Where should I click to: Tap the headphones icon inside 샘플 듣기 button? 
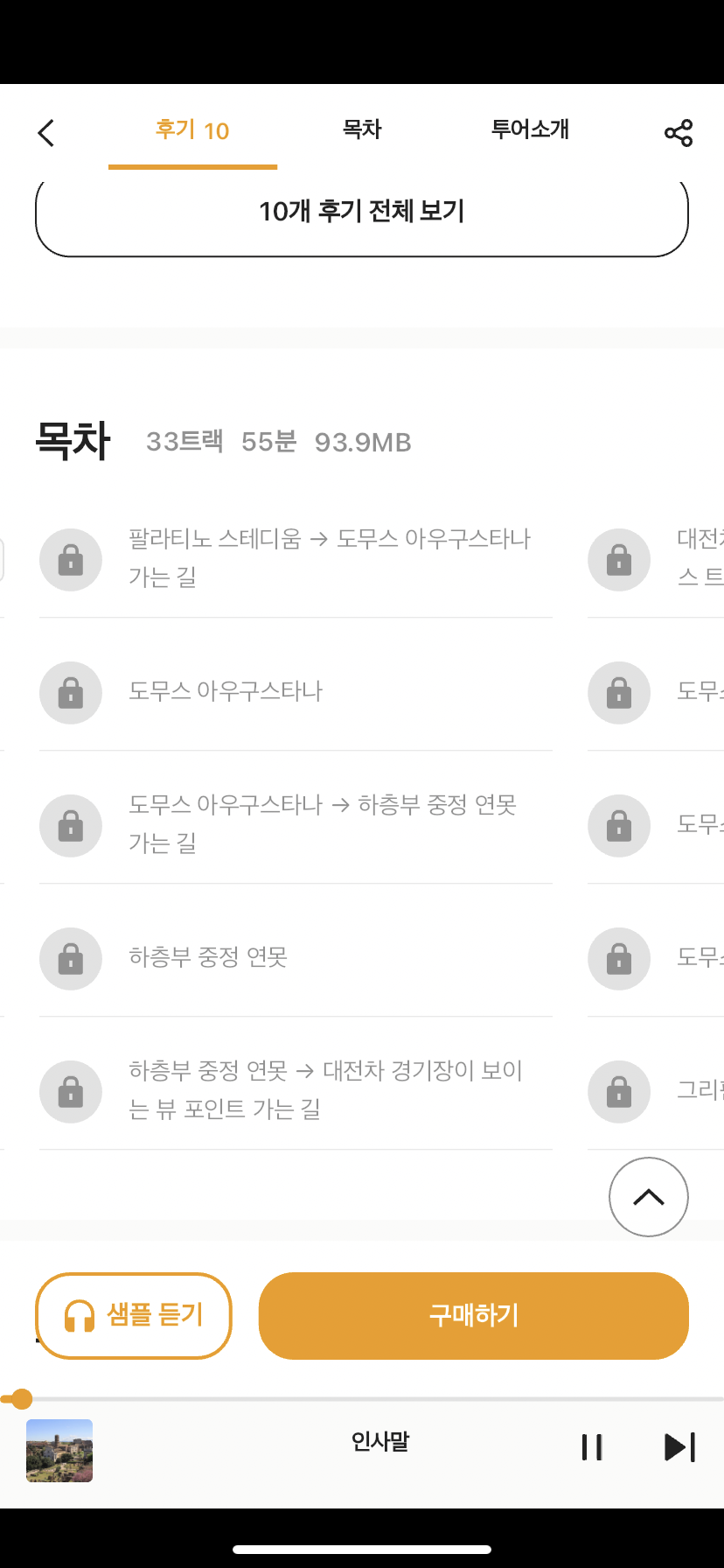[79, 1315]
